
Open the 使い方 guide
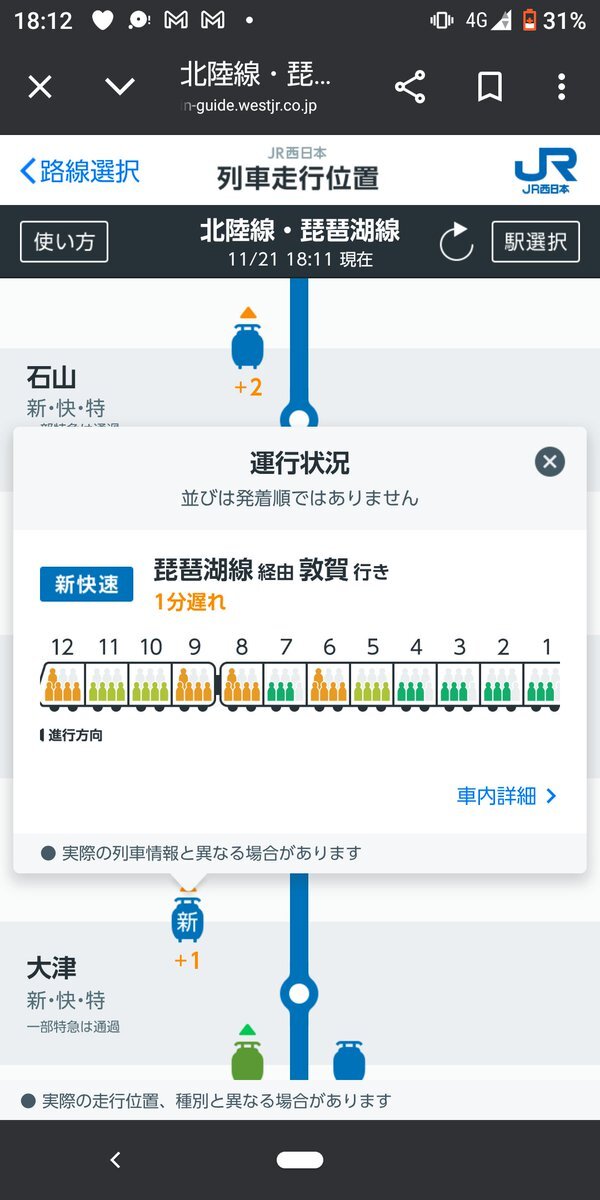click(x=64, y=242)
